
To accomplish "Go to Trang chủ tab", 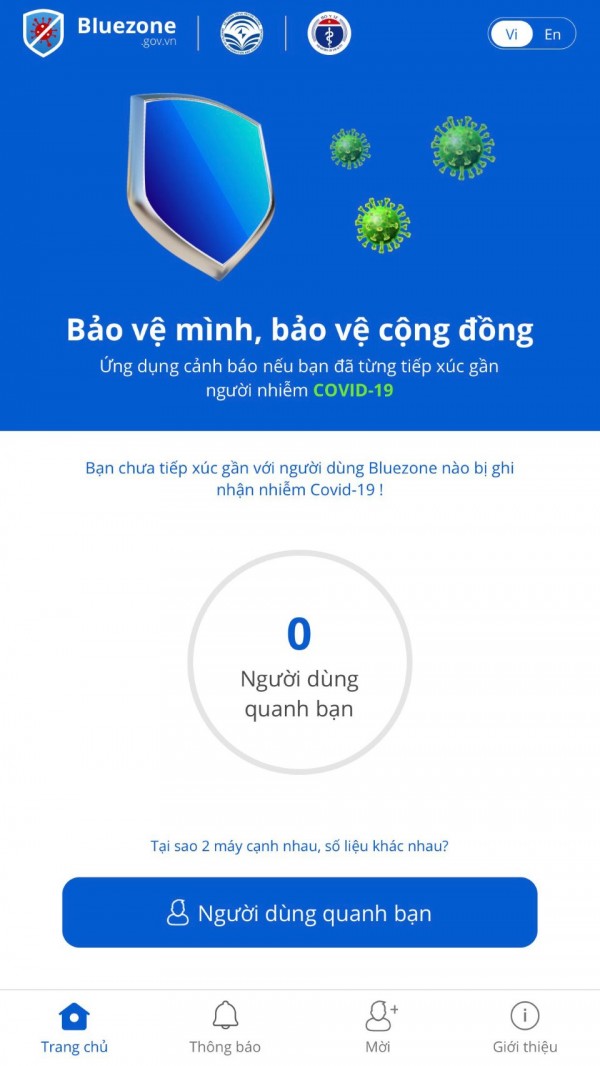I will [74, 1028].
